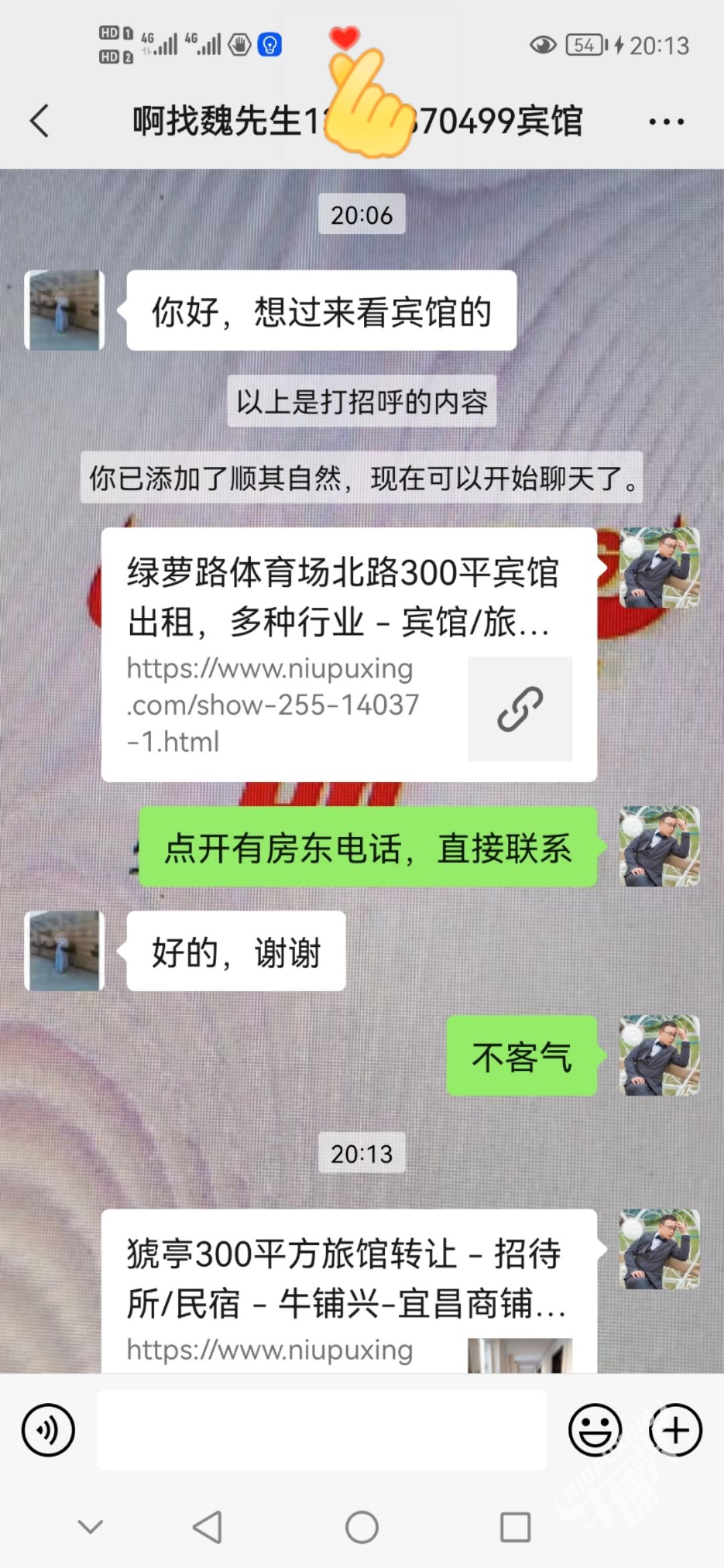Open the 猇亭300平方旅馆转让 link card
The image size is (724, 1568).
[x=349, y=1290]
